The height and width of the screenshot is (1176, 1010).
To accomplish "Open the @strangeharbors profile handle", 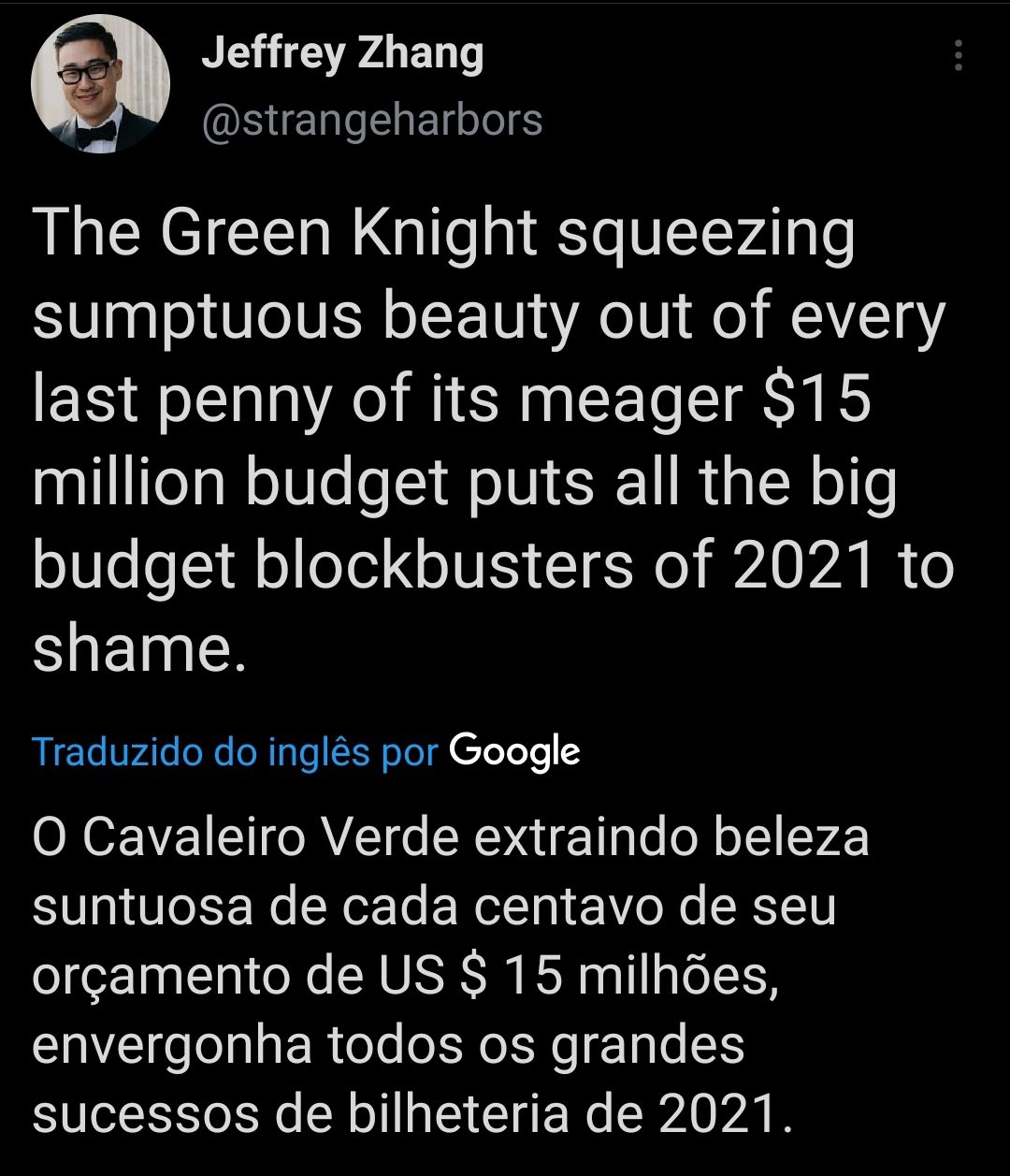I will (x=371, y=120).
